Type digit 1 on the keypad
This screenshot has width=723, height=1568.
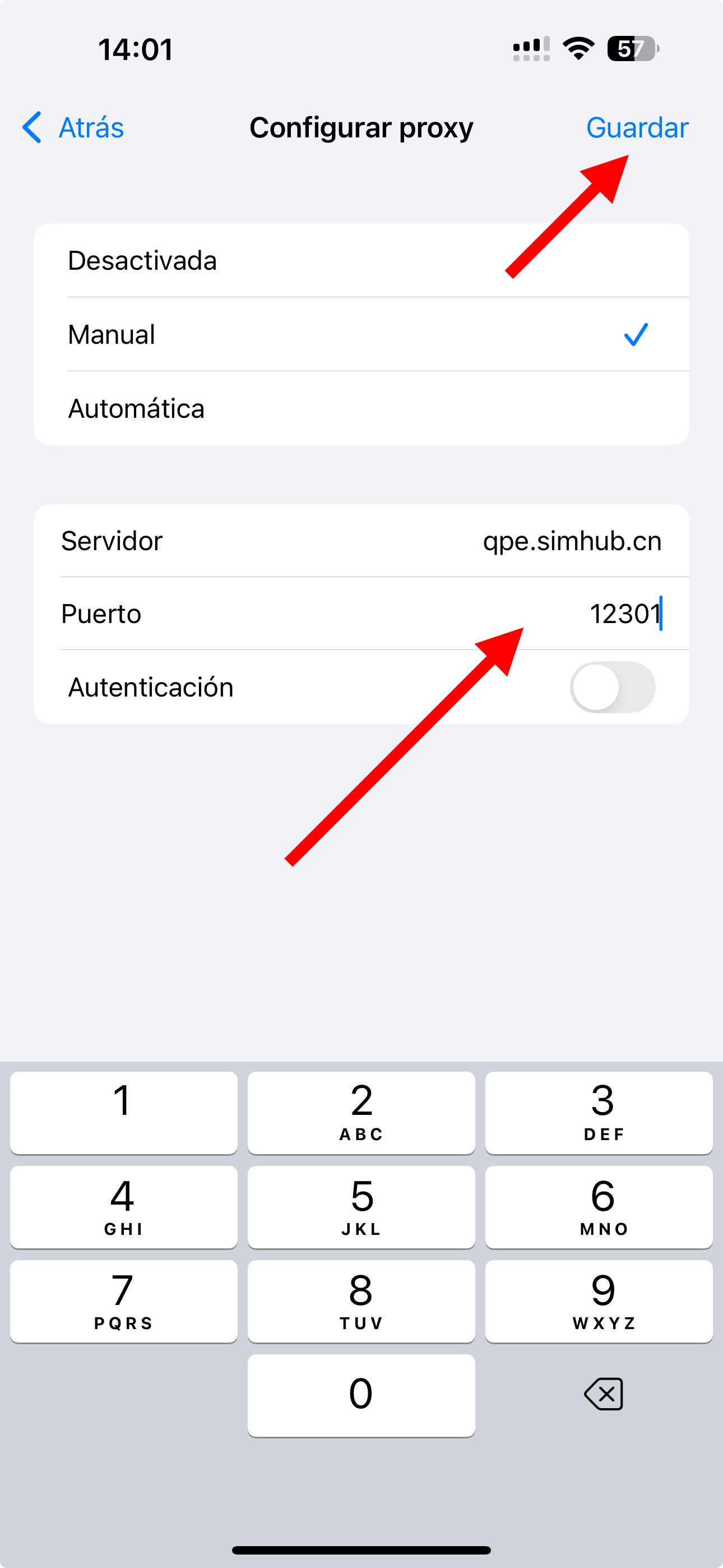pyautogui.click(x=123, y=1113)
